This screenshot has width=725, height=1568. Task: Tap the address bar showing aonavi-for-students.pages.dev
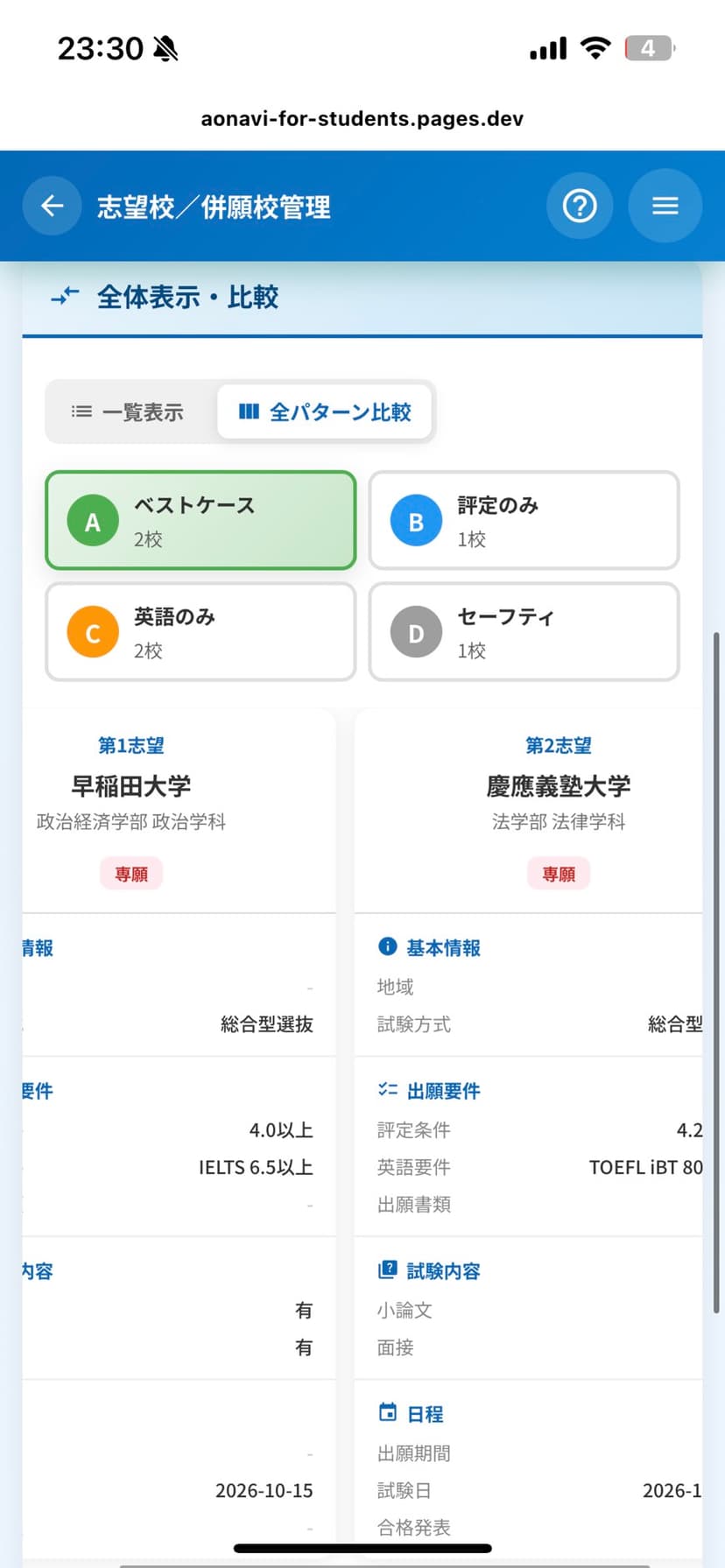pyautogui.click(x=362, y=118)
